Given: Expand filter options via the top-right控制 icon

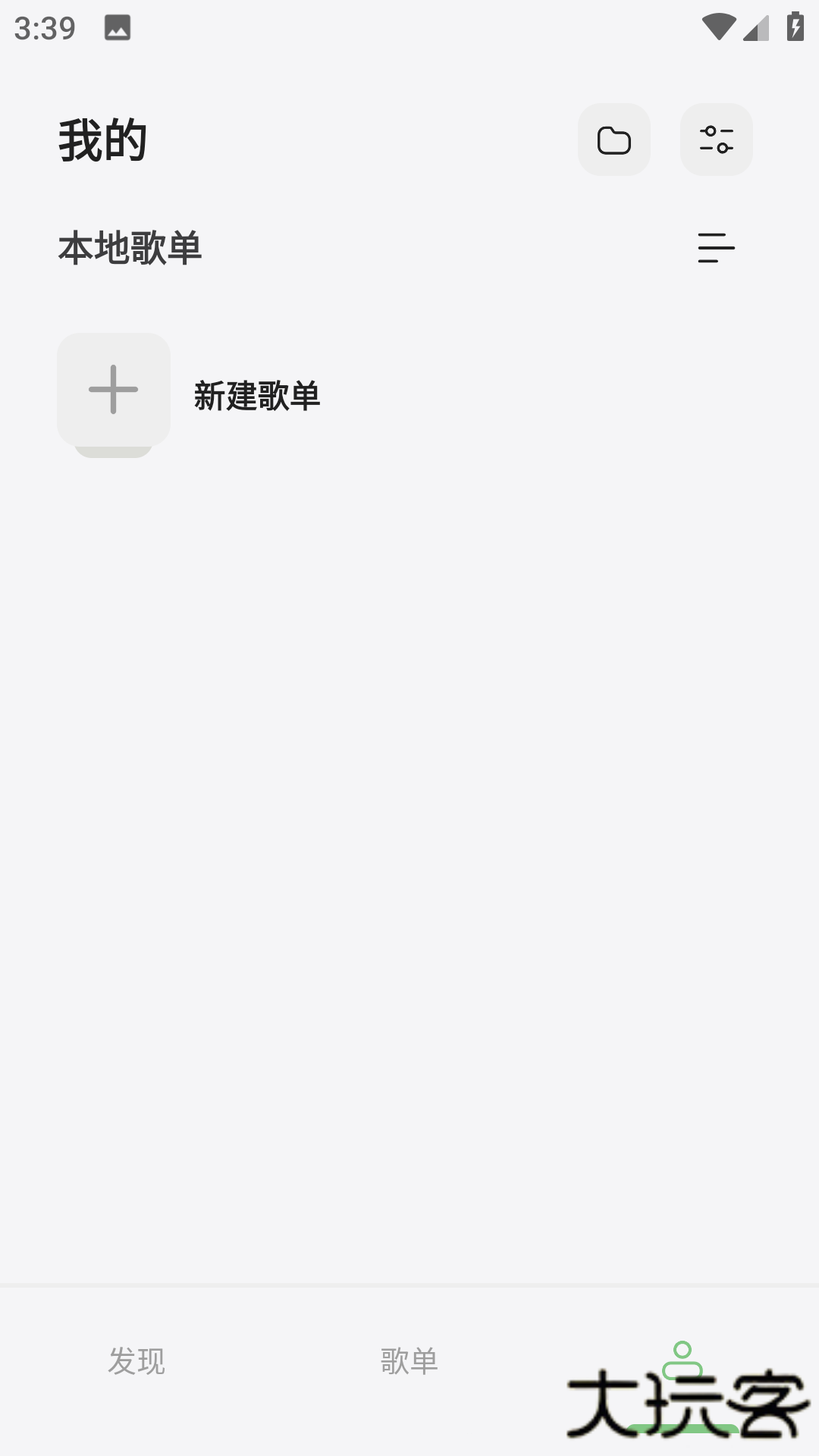Looking at the screenshot, I should coord(716,140).
